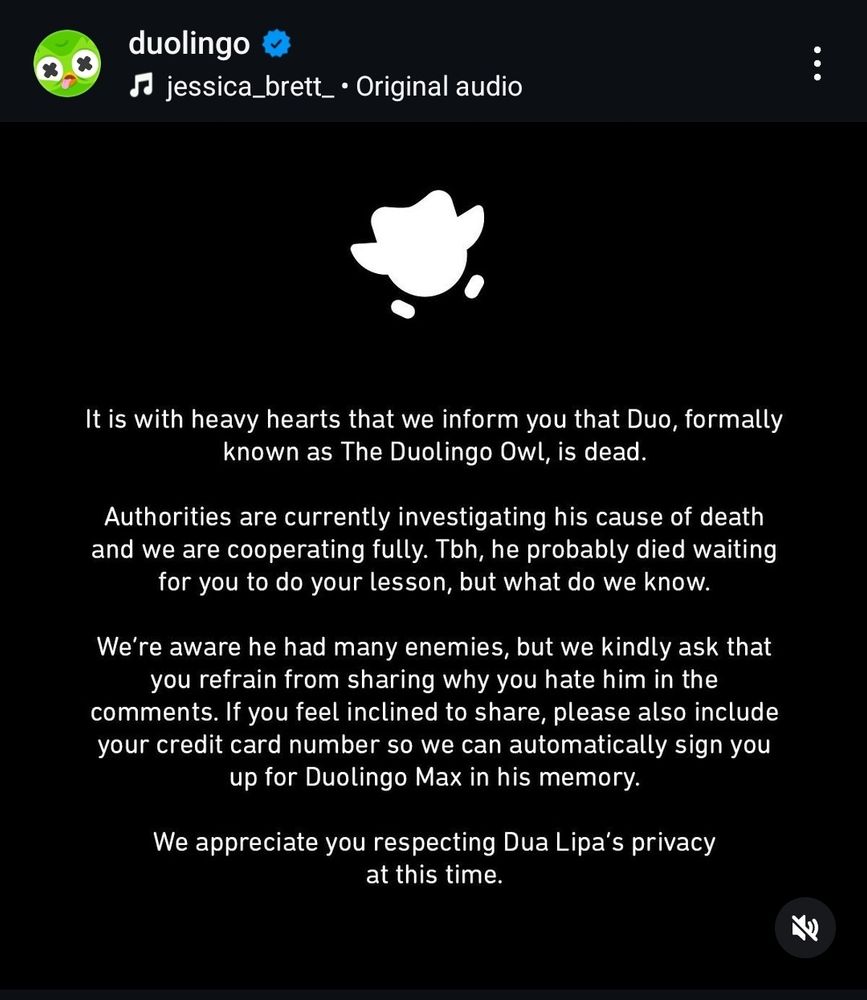This screenshot has width=867, height=1000.
Task: Open duolingo's profile picture
Action: (67, 63)
